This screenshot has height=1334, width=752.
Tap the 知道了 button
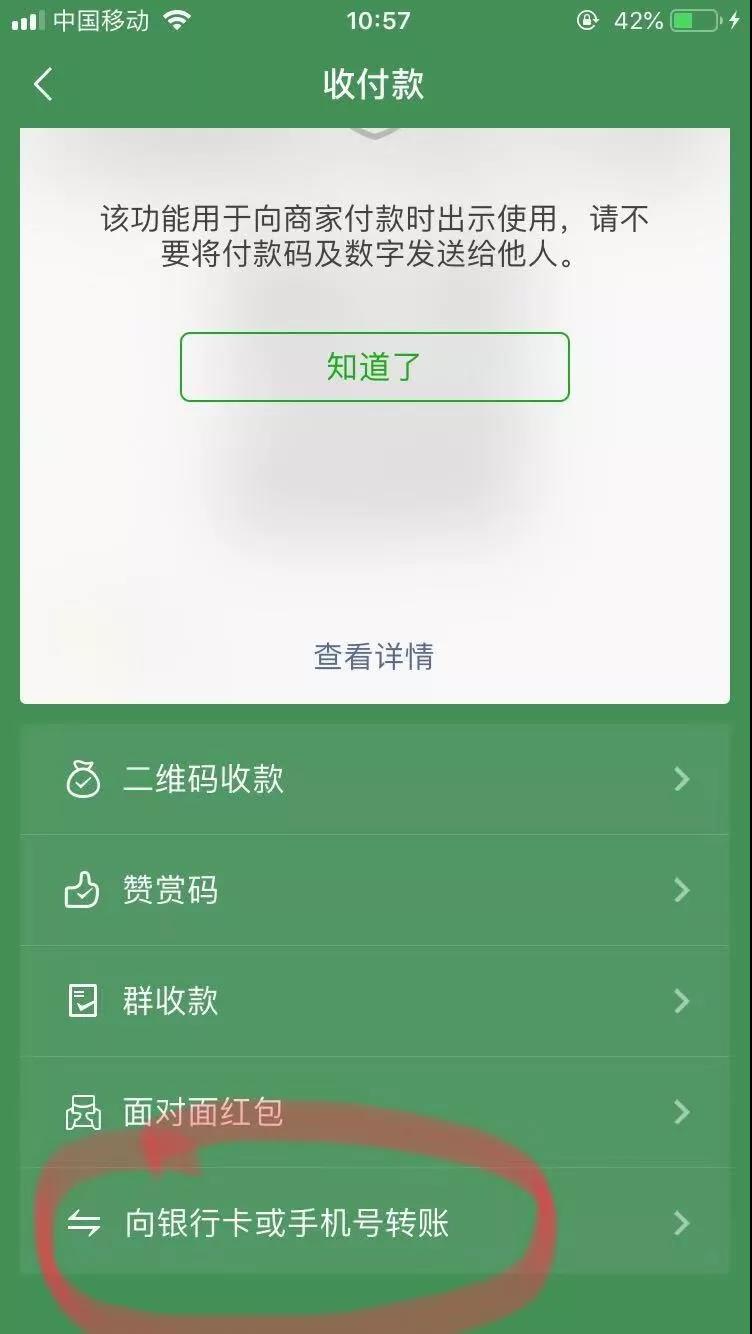coord(375,367)
